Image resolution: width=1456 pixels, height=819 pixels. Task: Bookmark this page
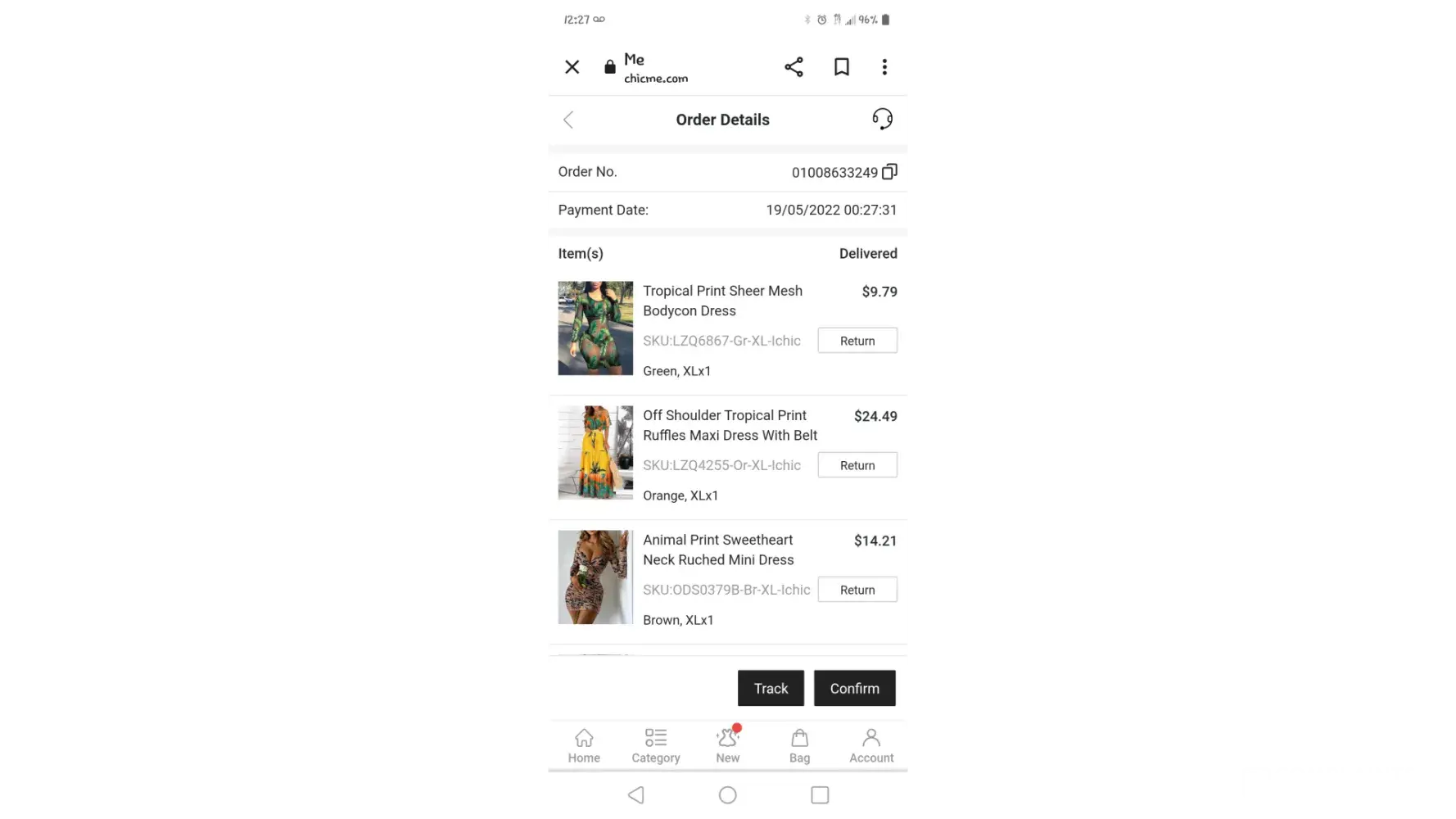[841, 67]
